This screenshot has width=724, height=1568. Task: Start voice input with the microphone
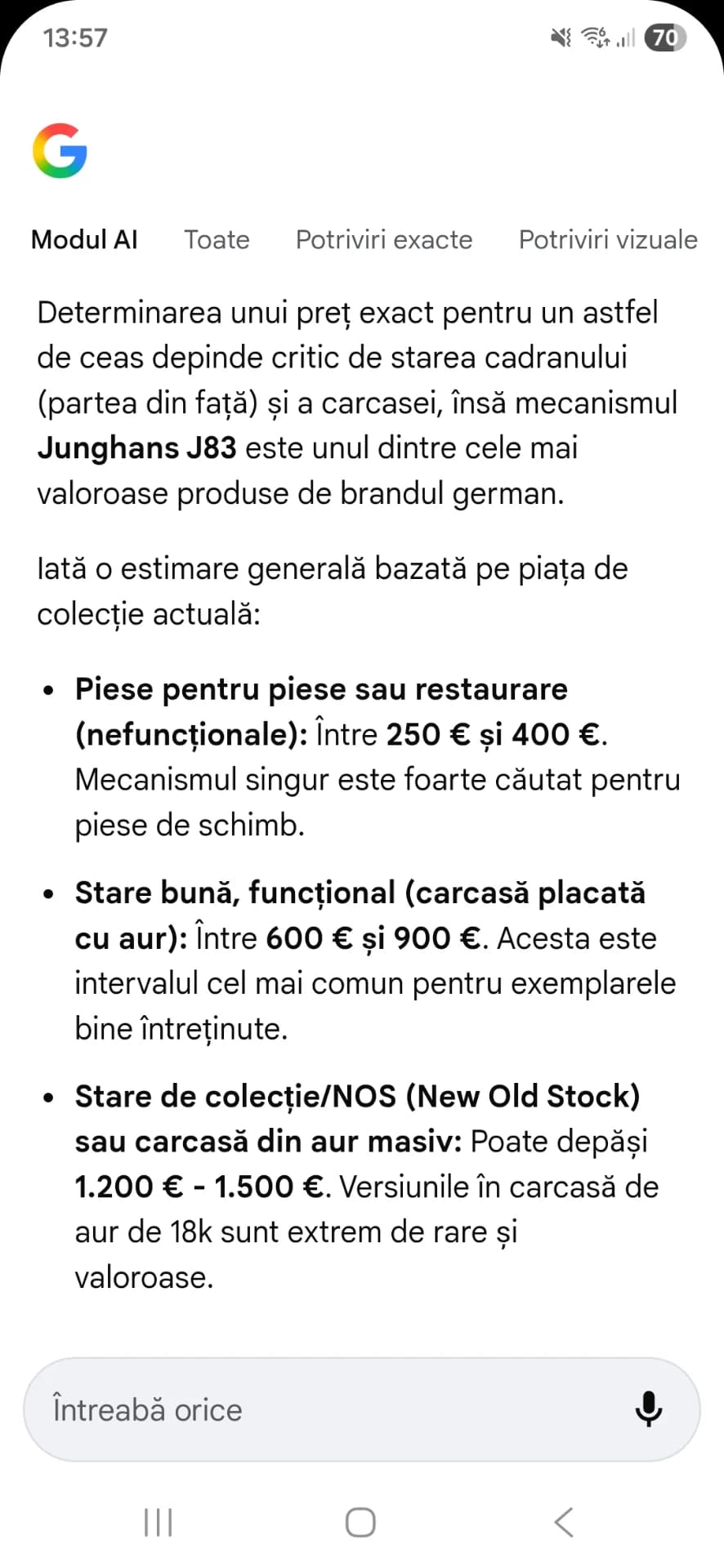(649, 1410)
